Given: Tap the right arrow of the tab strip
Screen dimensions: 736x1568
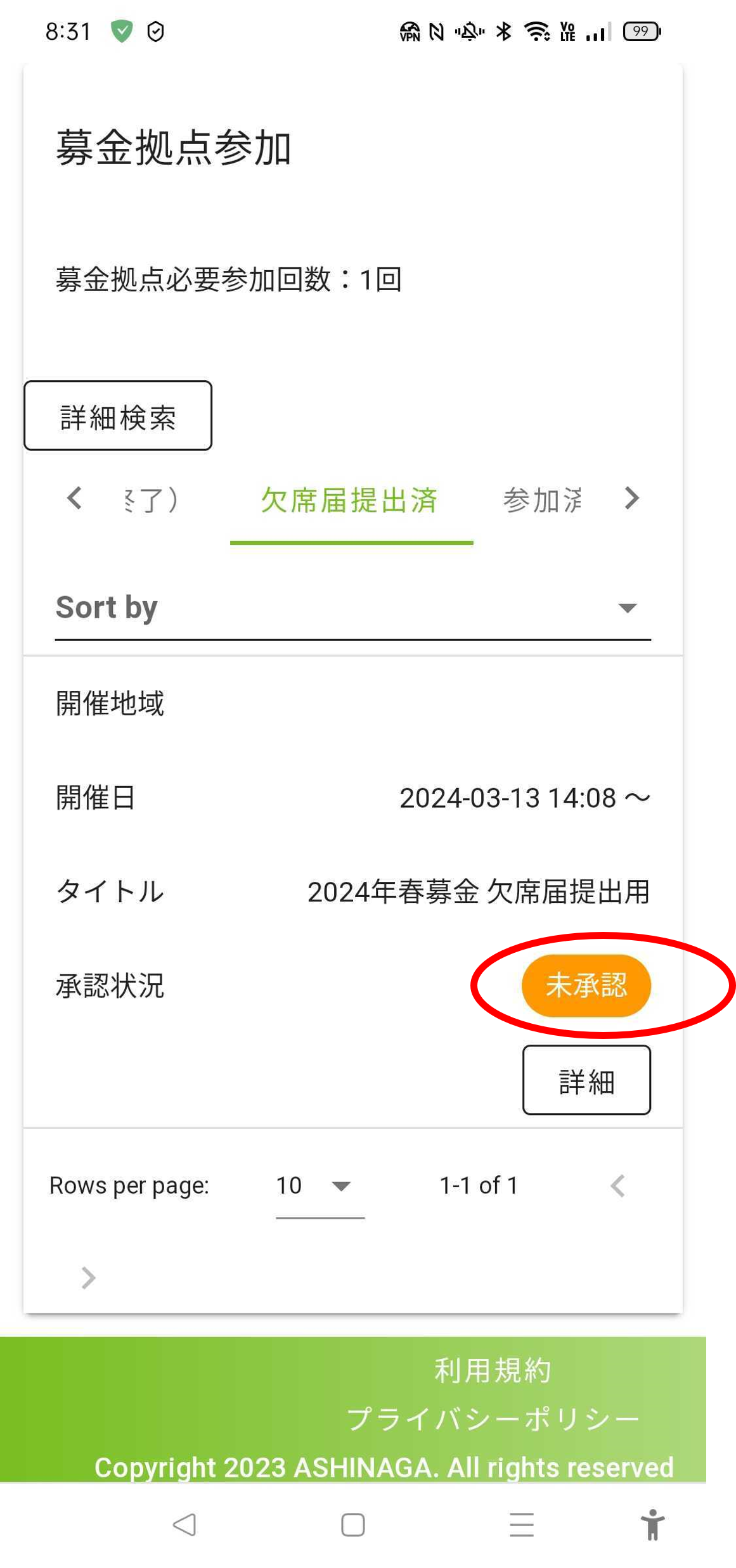Looking at the screenshot, I should (631, 499).
